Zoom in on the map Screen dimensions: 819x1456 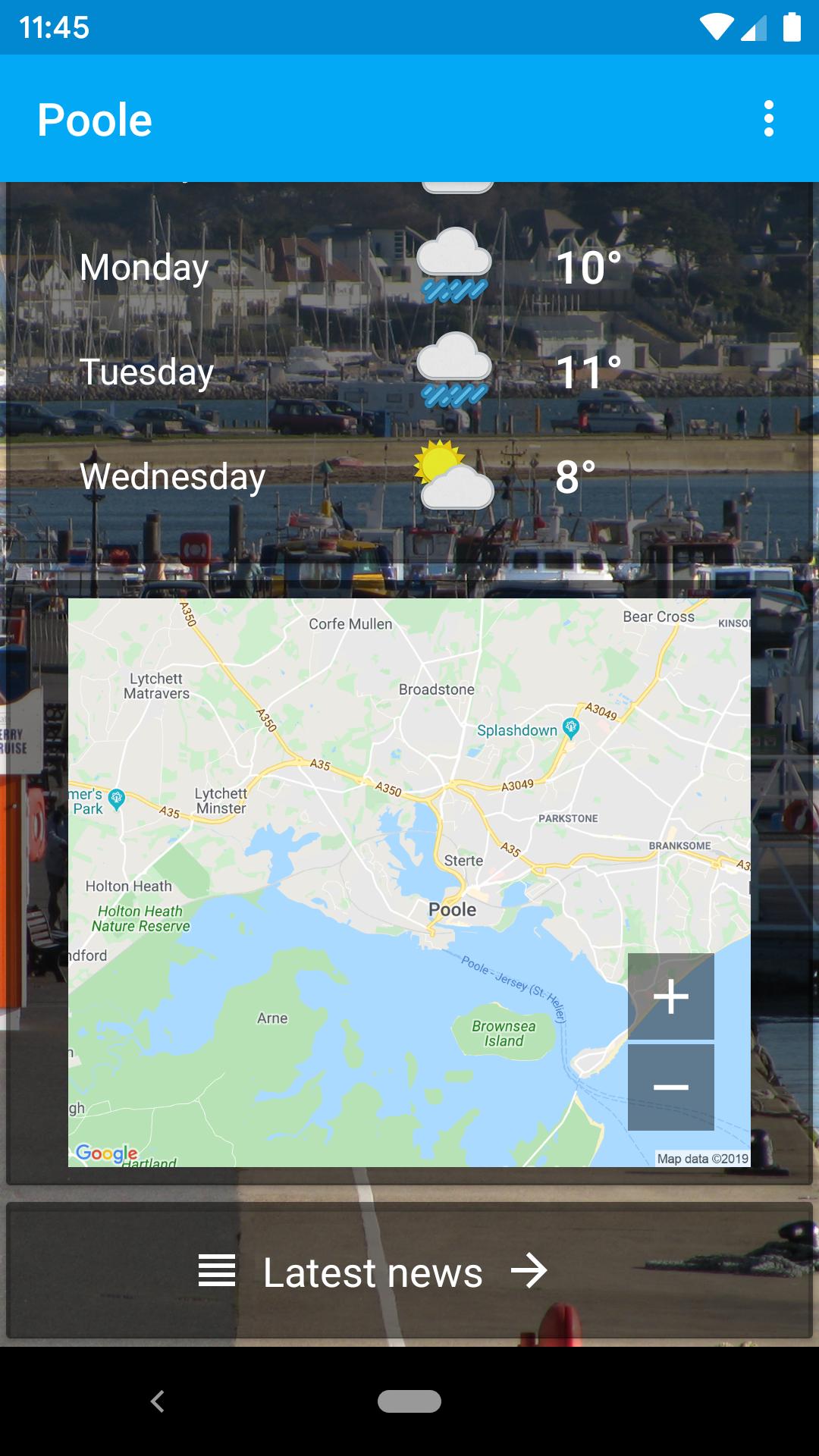[670, 996]
